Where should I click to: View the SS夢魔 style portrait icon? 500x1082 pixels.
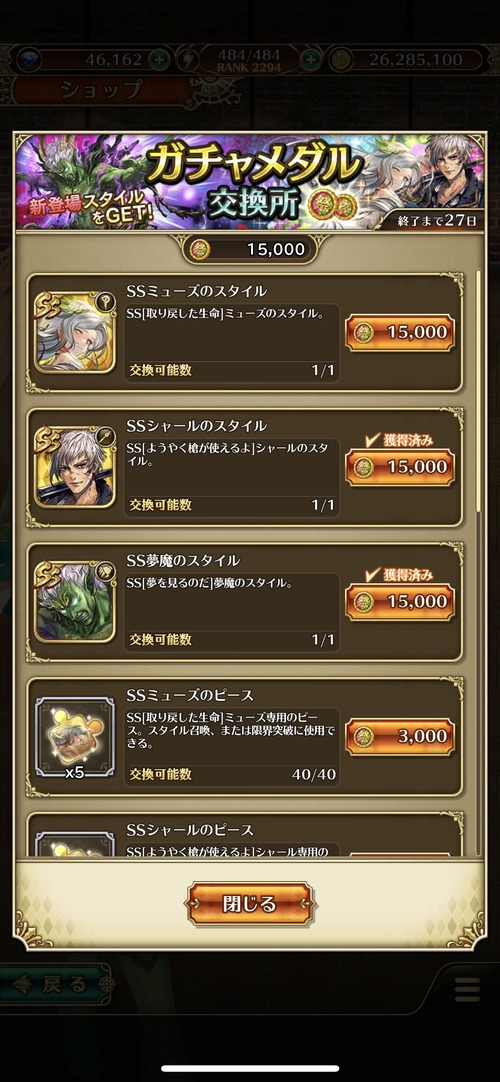(75, 602)
